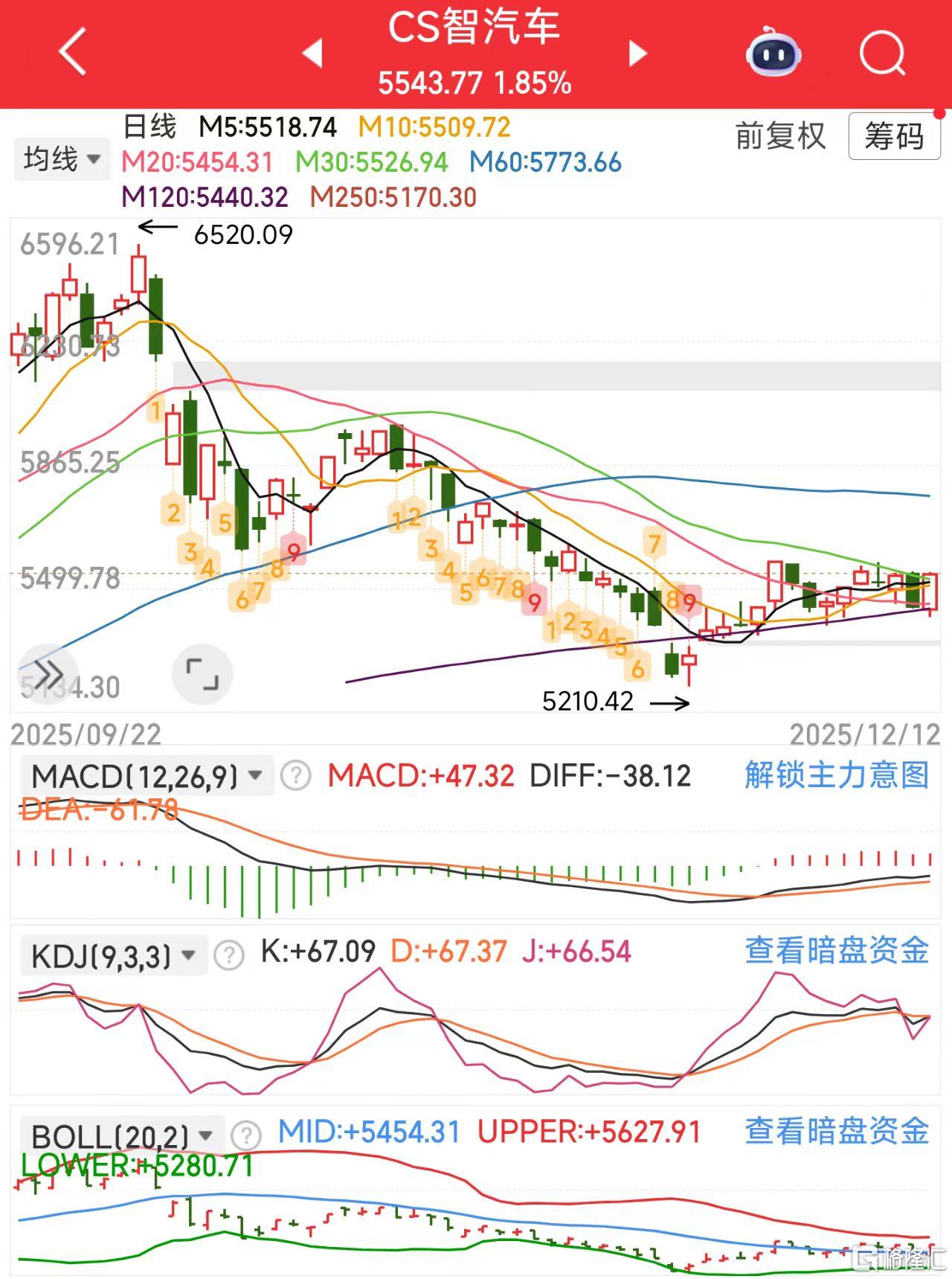Tap 解锁主力意图 link
This screenshot has height=1279, width=952.
tap(834, 775)
